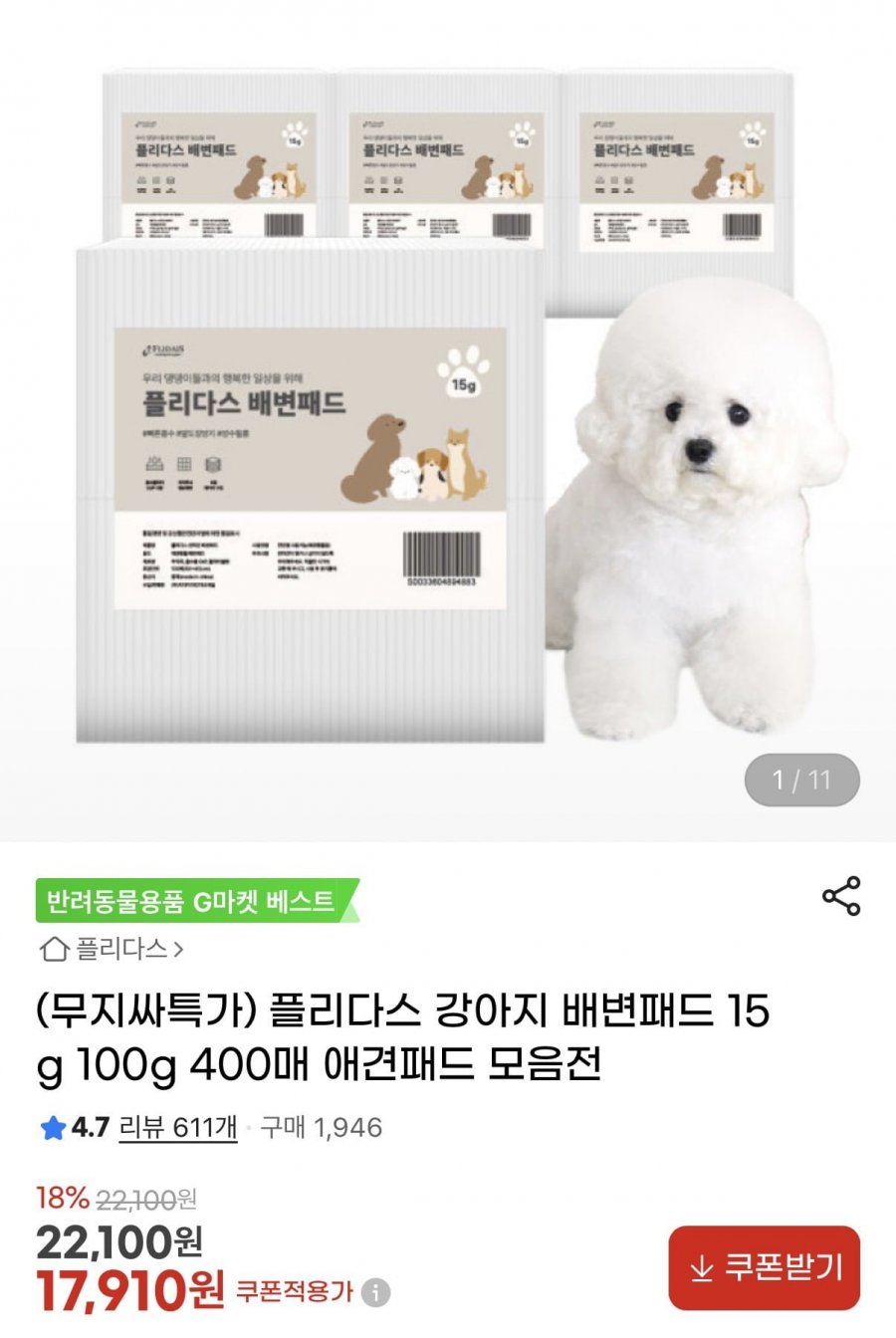Open the 리뷰 611개 reviews
Screen dimensions: 896x1338
coord(177,1127)
